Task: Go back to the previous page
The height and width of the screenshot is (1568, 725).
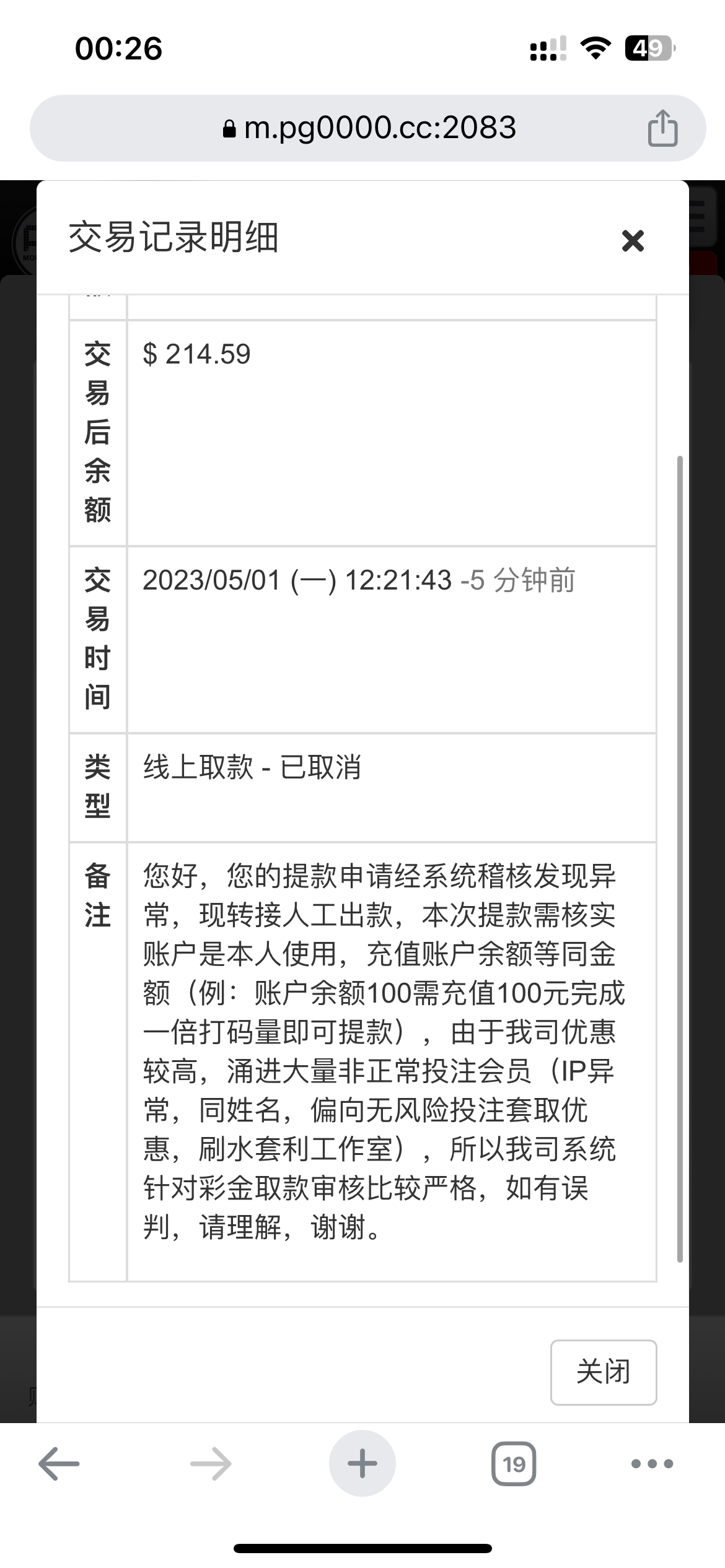Action: click(59, 1464)
